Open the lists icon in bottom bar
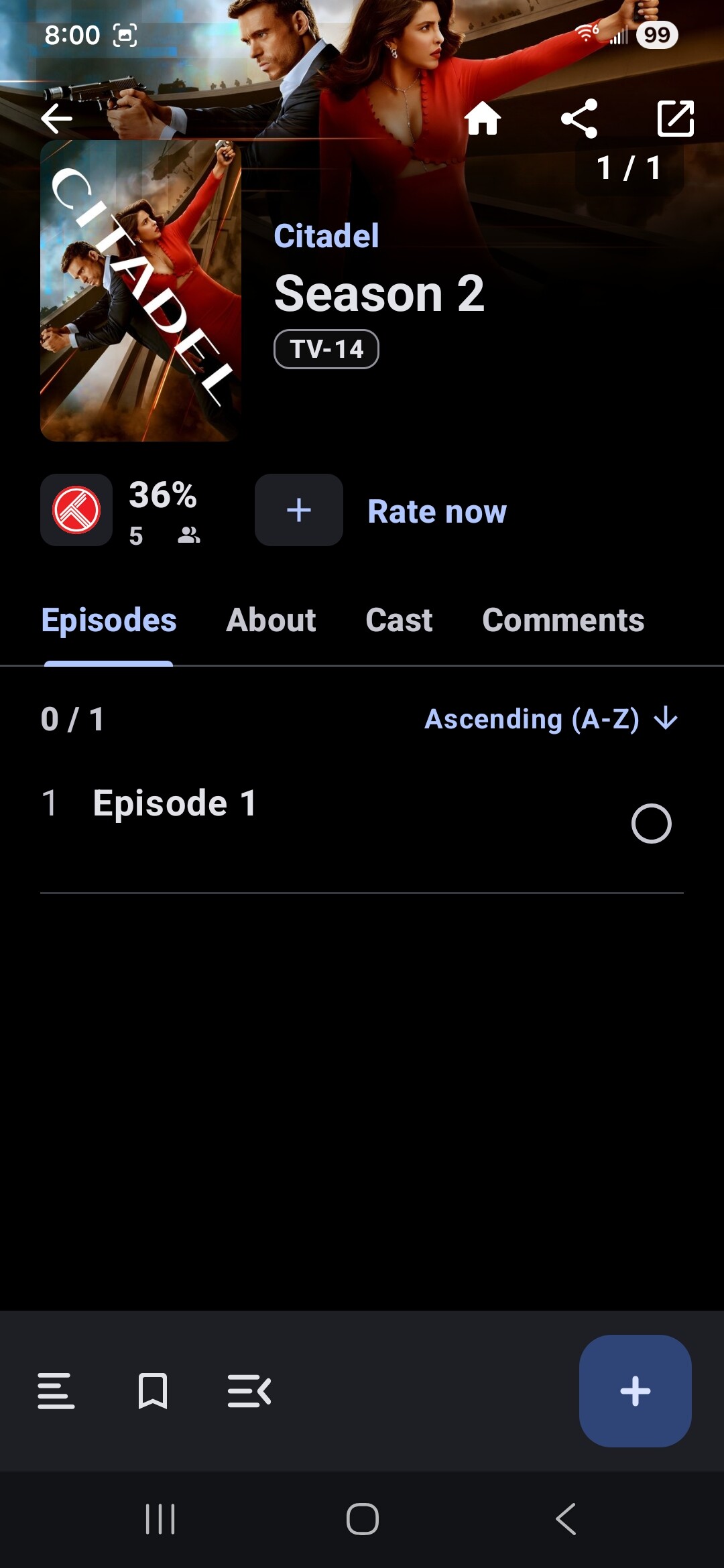The height and width of the screenshot is (1568, 724). click(x=56, y=1391)
